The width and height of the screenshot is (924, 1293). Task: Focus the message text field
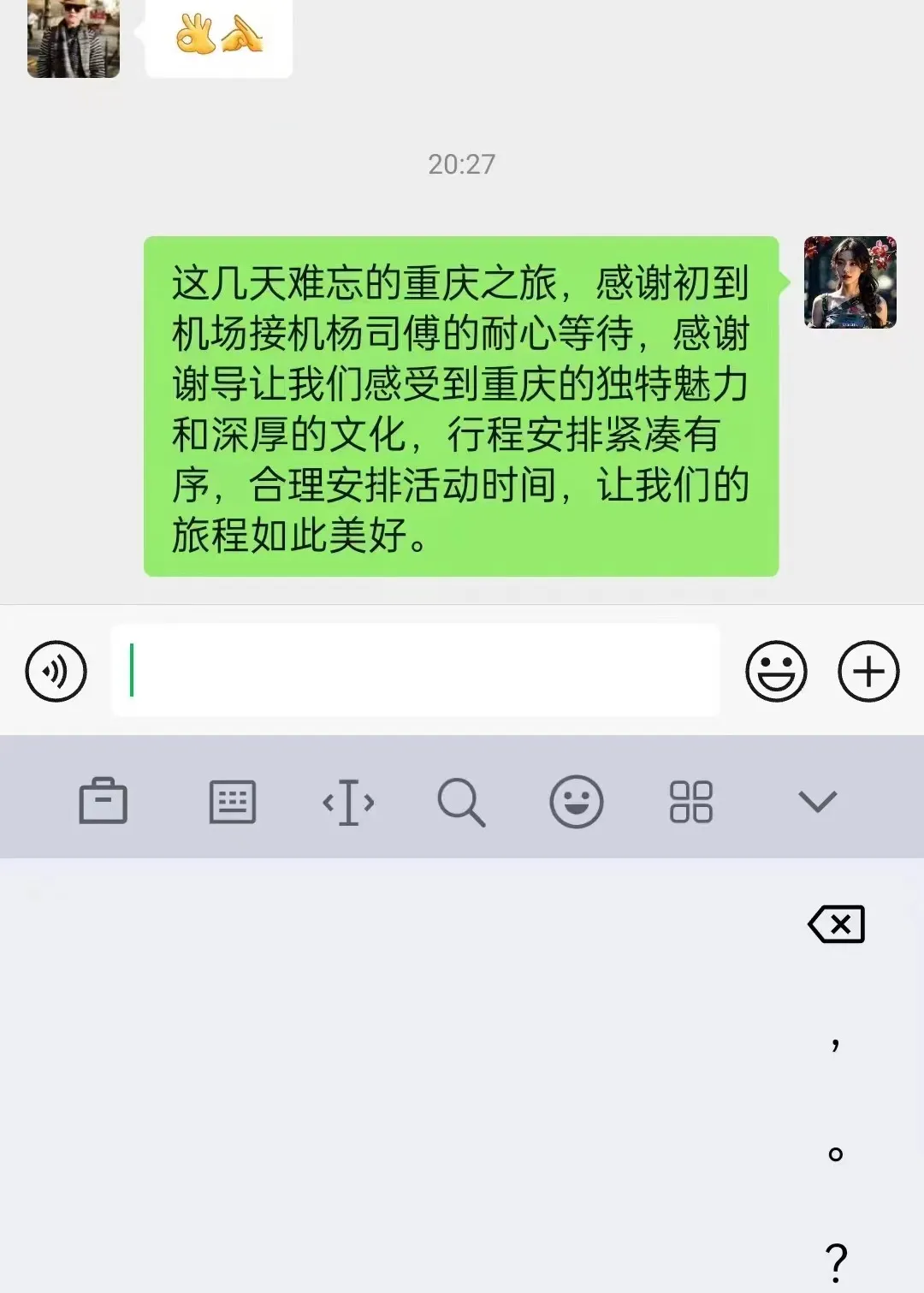point(415,670)
